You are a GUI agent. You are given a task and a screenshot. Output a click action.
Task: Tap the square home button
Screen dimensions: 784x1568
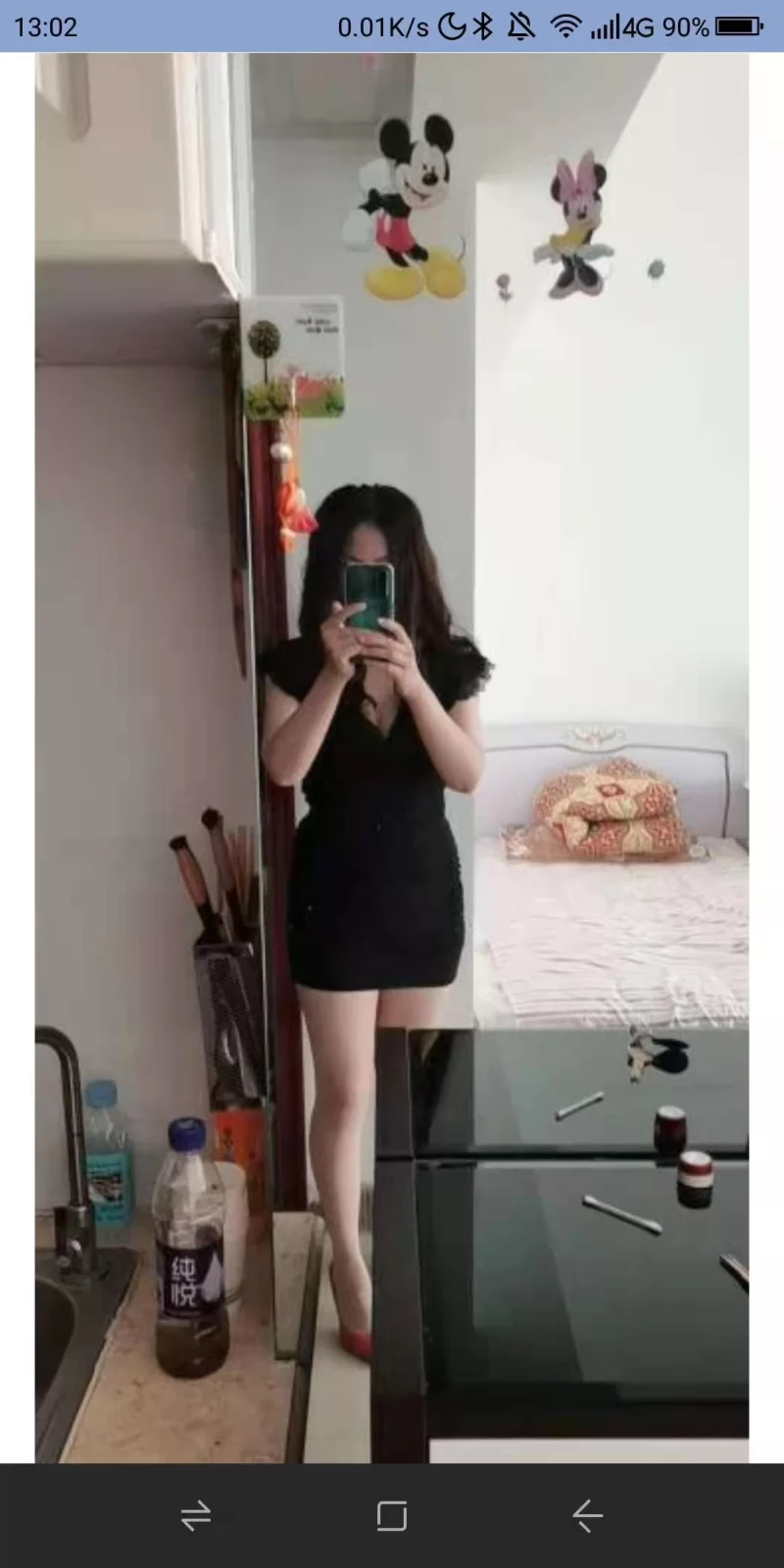point(392,1516)
